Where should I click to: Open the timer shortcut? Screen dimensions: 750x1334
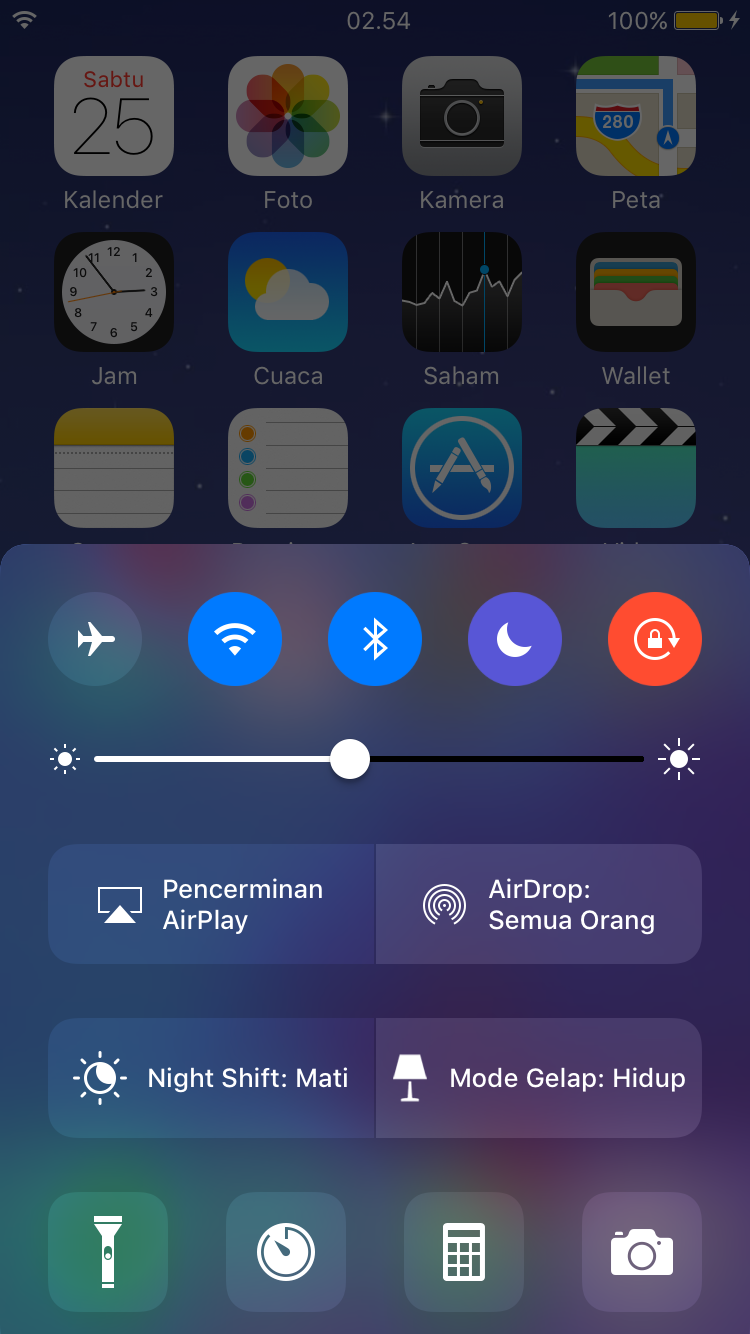[286, 1251]
